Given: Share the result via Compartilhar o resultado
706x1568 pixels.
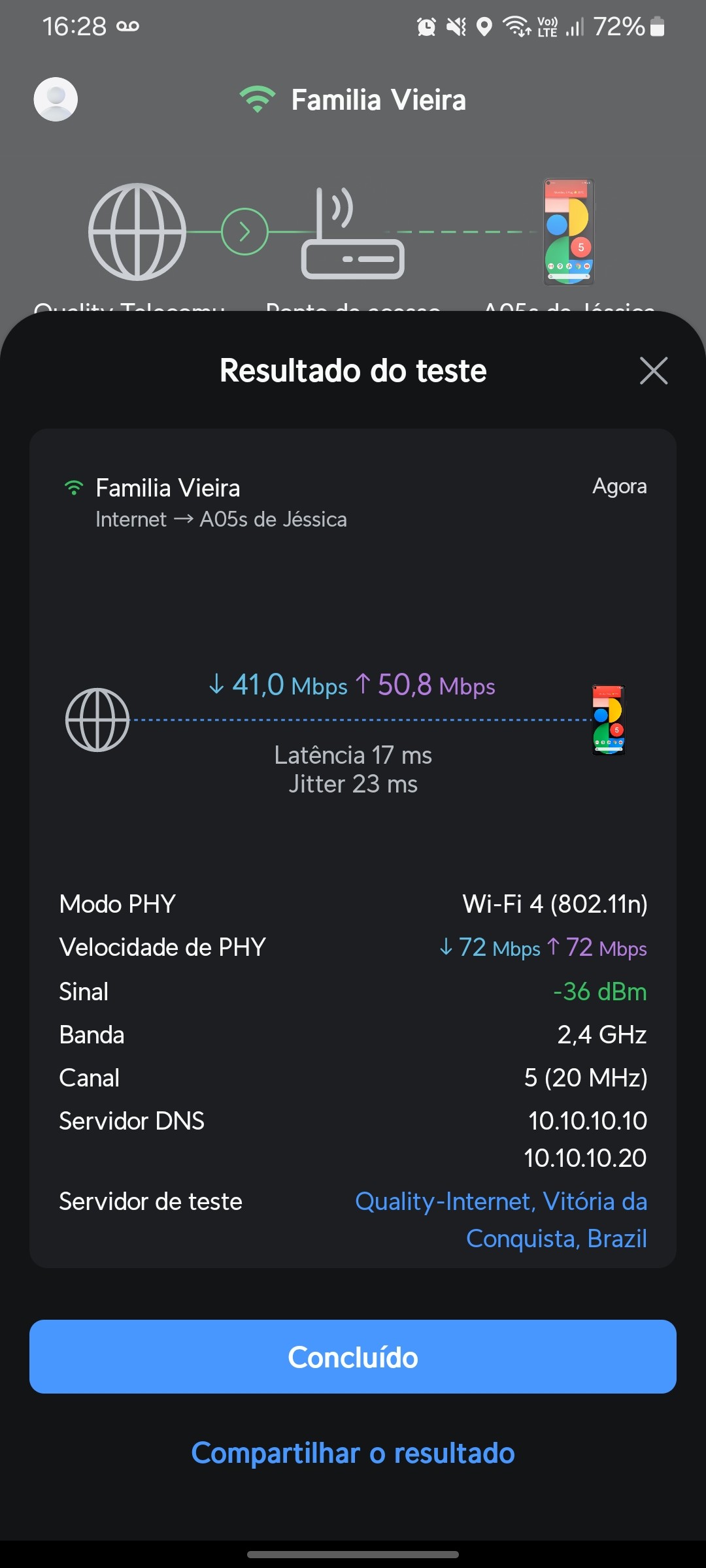Looking at the screenshot, I should pyautogui.click(x=353, y=1453).
